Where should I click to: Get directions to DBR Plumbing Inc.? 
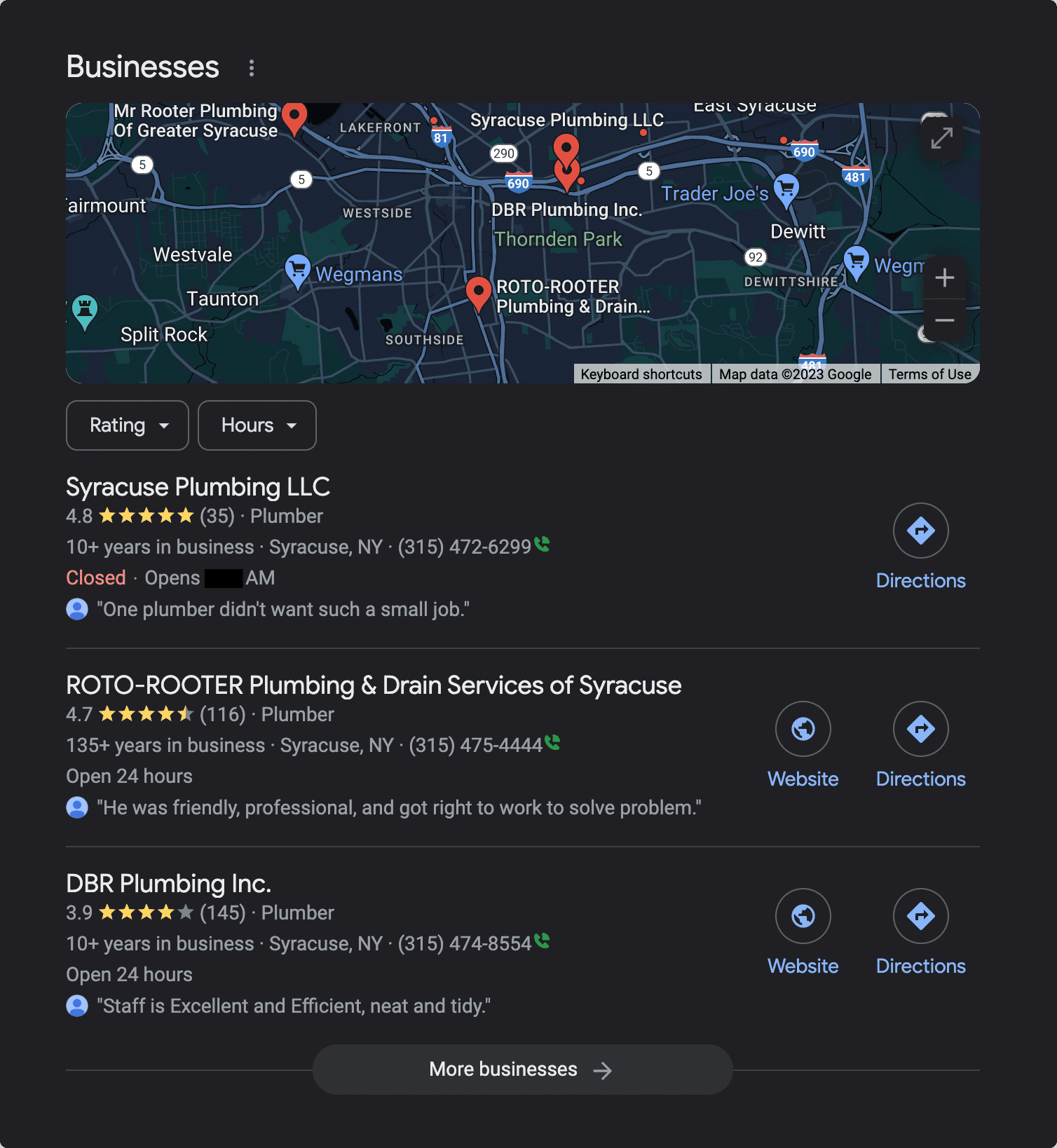click(920, 917)
